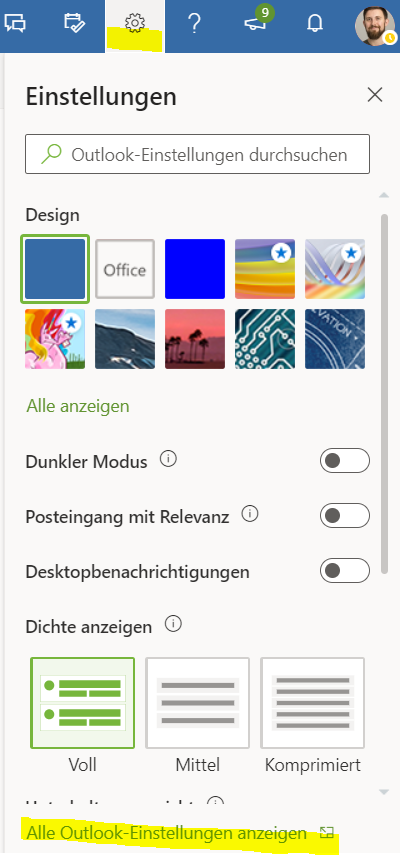400x855 pixels.
Task: Enable Dunkler Modus
Action: point(344,461)
